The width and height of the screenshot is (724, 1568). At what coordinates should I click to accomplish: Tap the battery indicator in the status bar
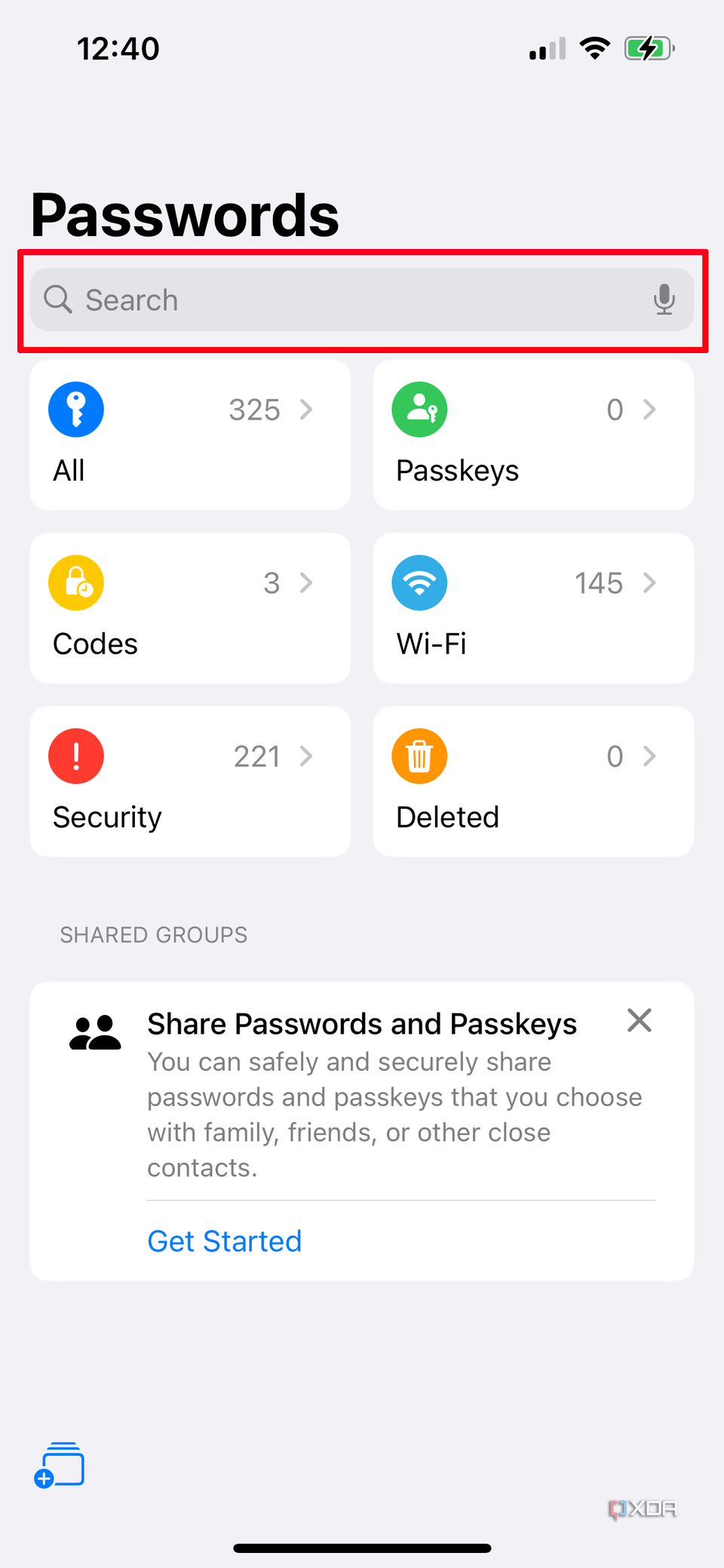(x=648, y=48)
